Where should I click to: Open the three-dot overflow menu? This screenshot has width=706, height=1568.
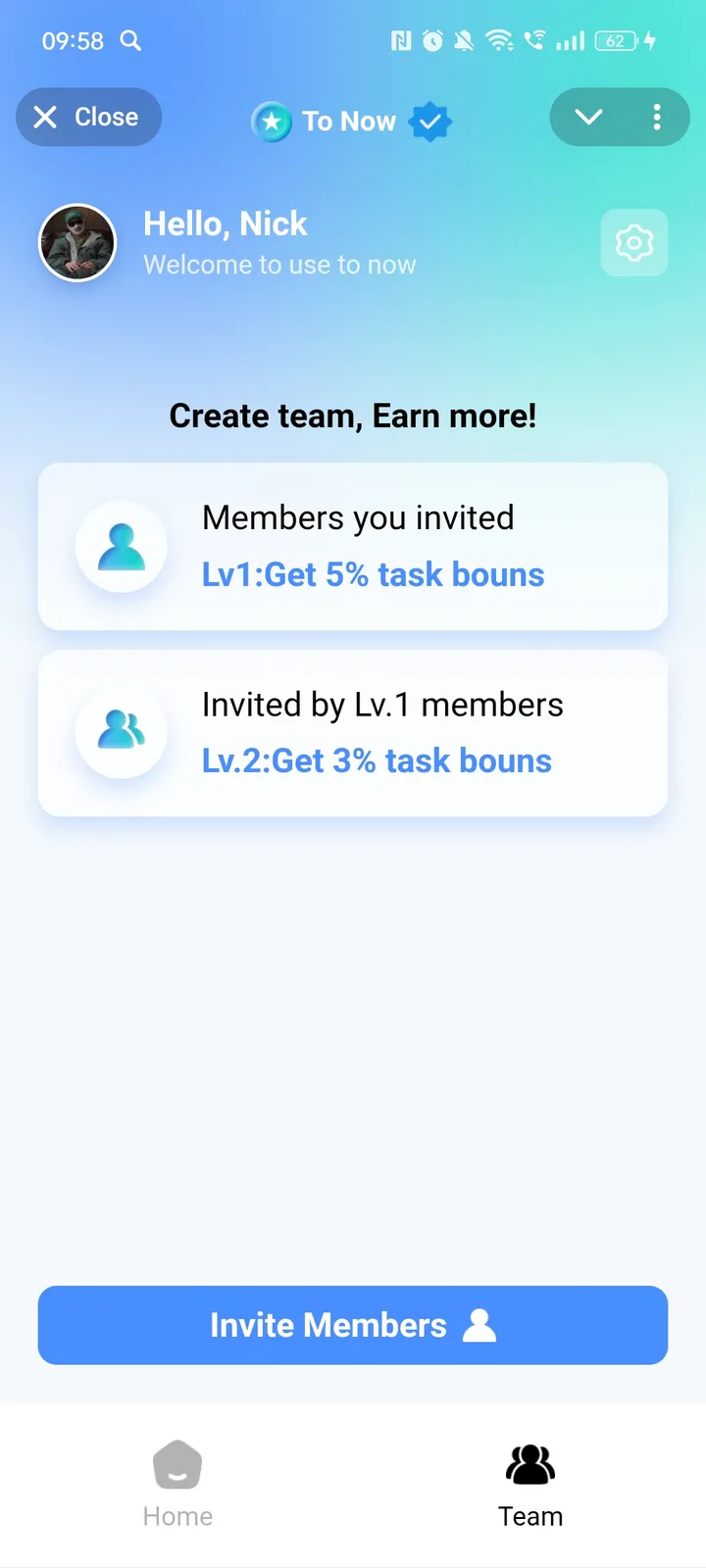coord(656,118)
